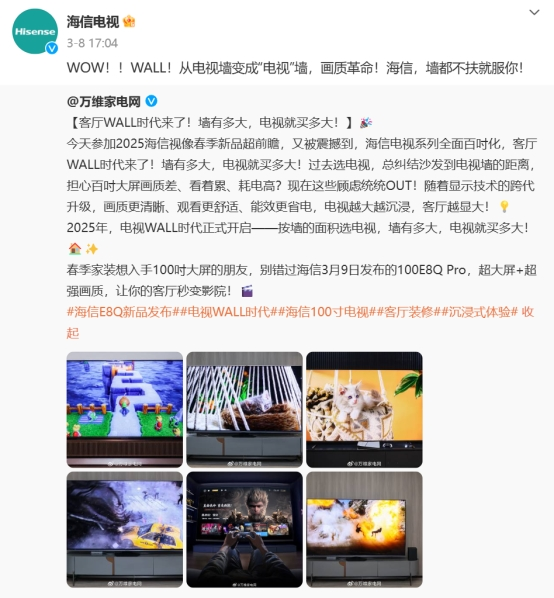Viewport: 554px width, 598px height.
Task: View the explosion scene TV photo
Action: [364, 529]
